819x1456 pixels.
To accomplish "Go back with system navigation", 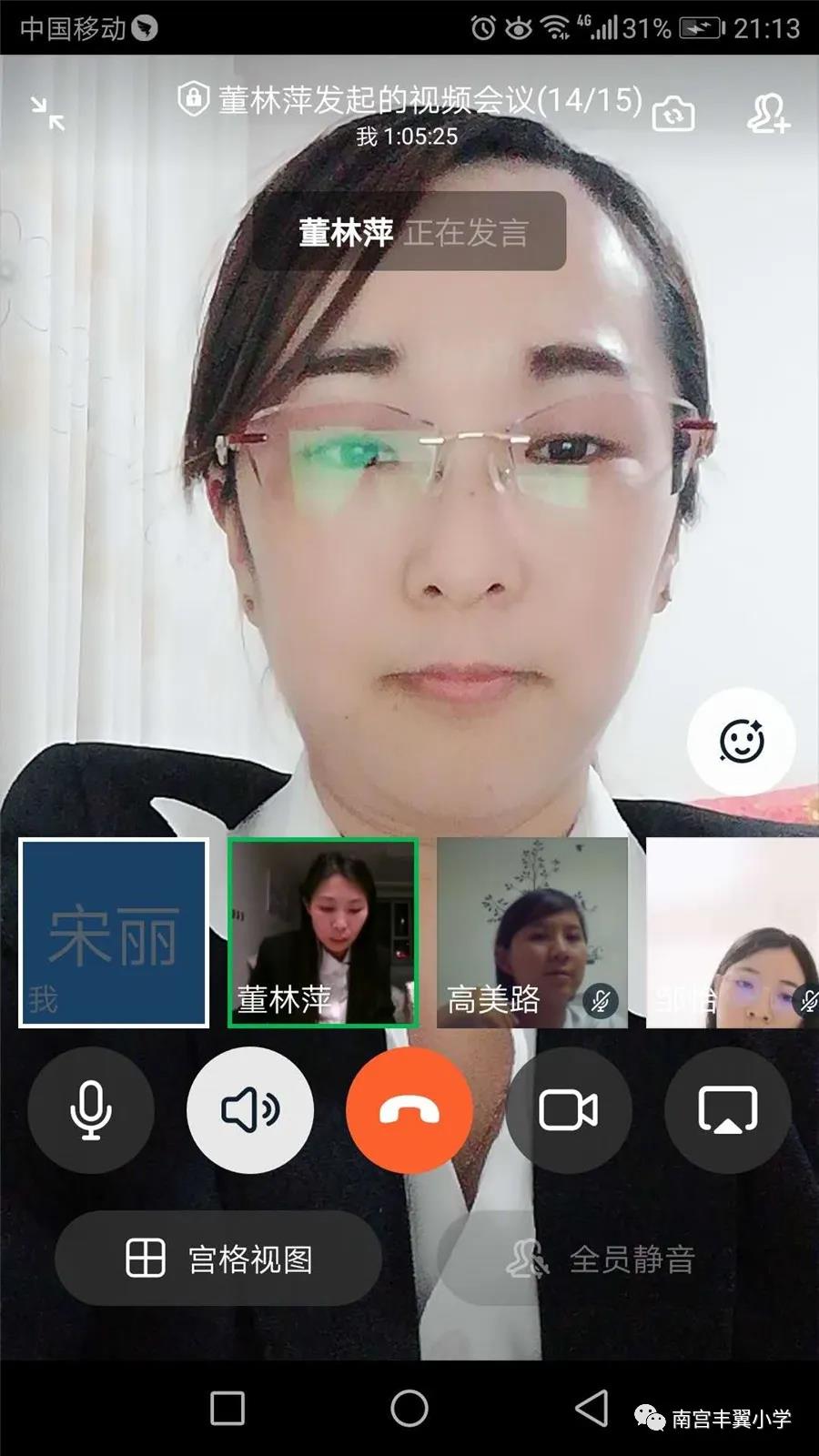I will pos(591,1408).
